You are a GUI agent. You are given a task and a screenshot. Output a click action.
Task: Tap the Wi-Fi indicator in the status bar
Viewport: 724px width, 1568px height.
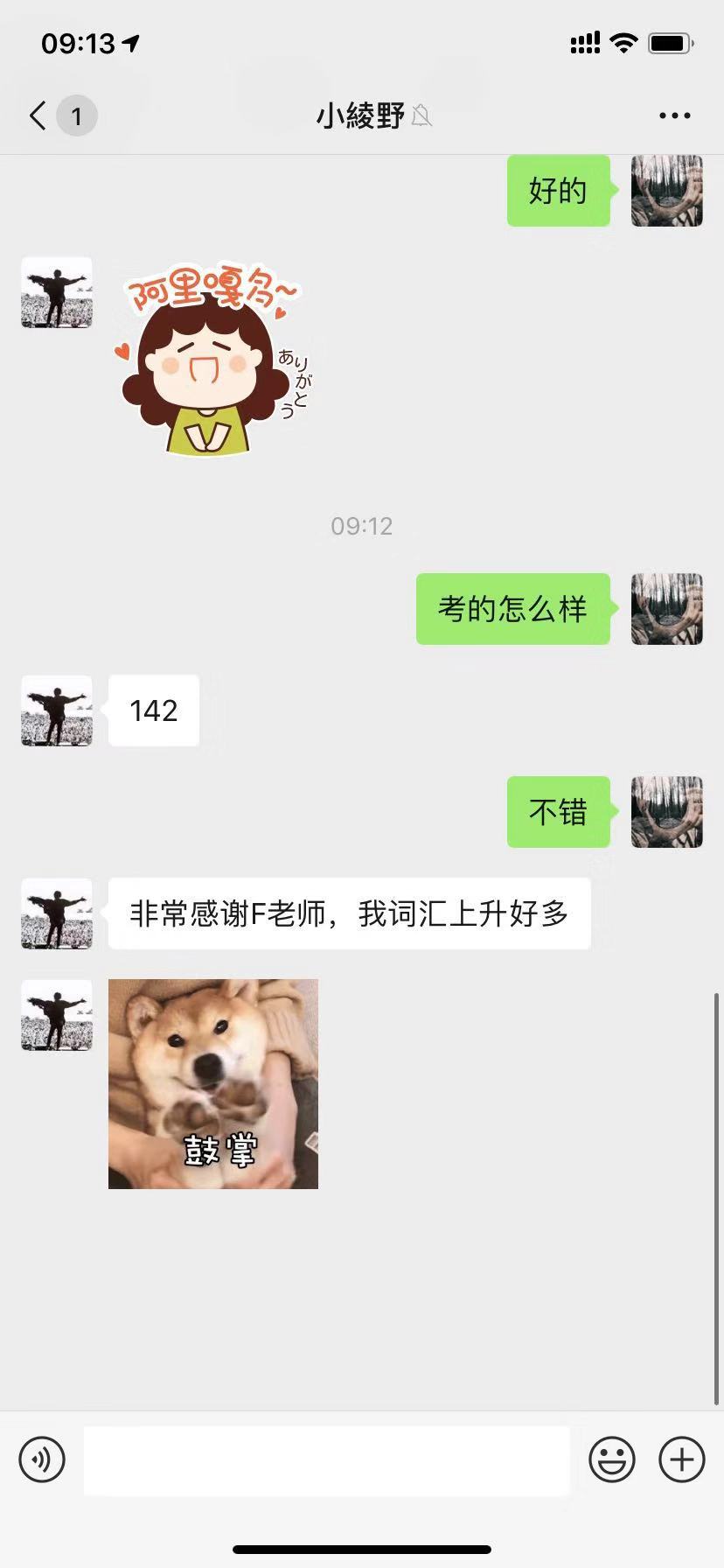point(623,40)
